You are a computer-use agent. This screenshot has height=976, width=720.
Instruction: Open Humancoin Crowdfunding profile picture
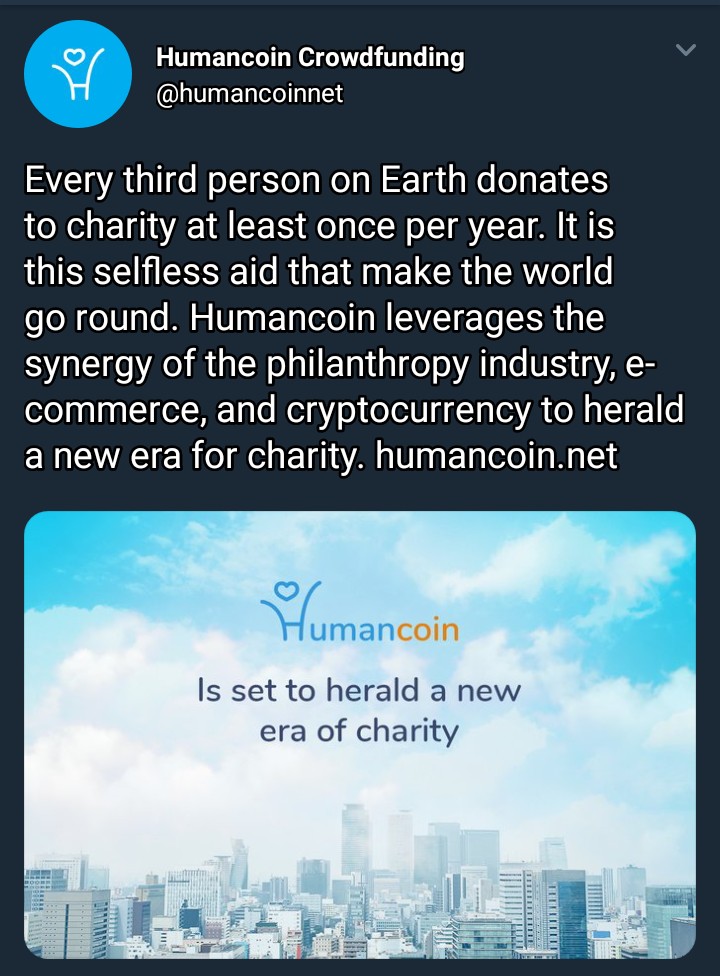tap(78, 77)
